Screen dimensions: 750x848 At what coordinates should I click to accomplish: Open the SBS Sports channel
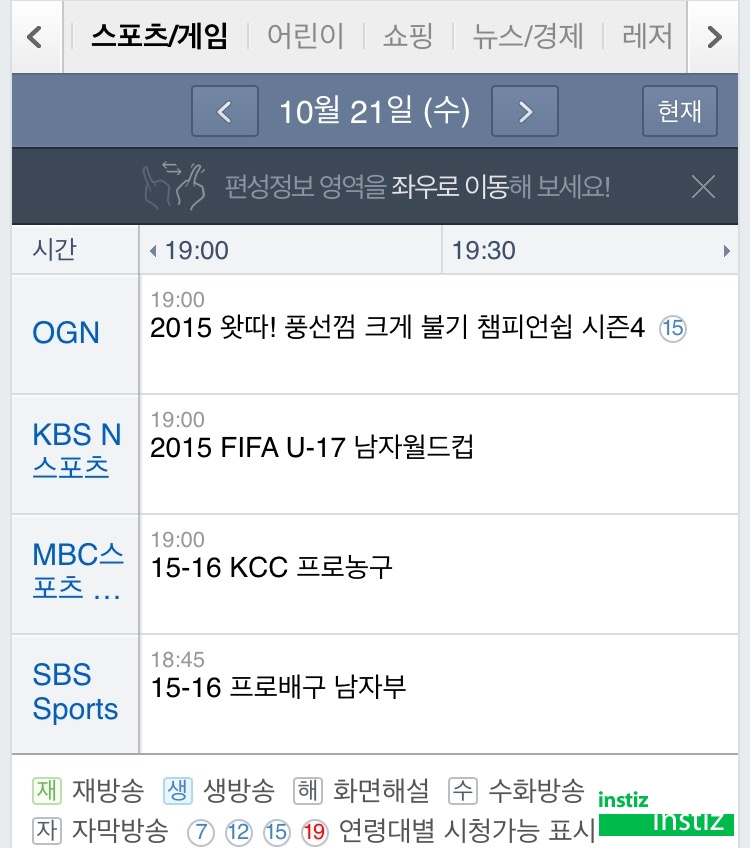[x=75, y=691]
